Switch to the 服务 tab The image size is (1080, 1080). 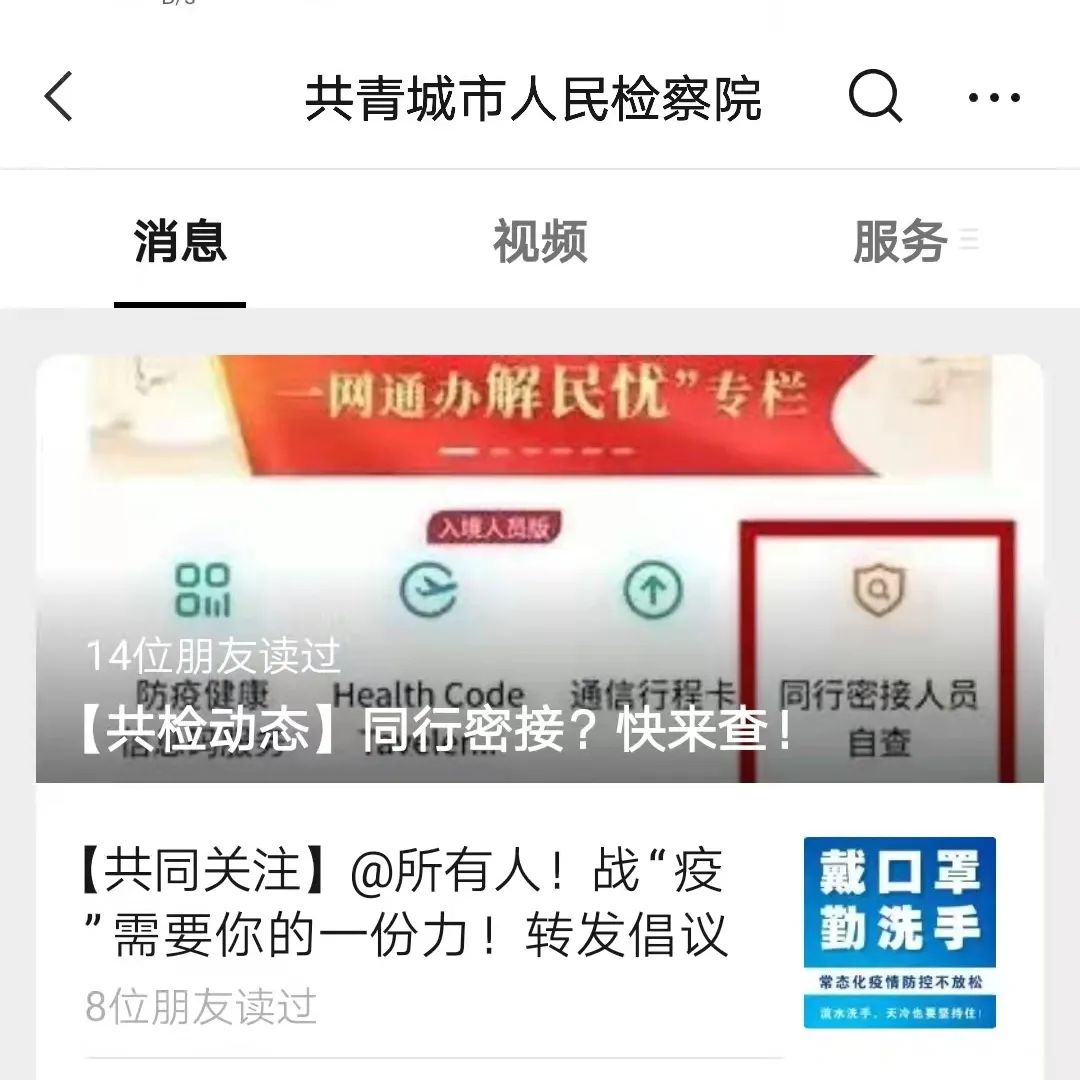tap(899, 242)
